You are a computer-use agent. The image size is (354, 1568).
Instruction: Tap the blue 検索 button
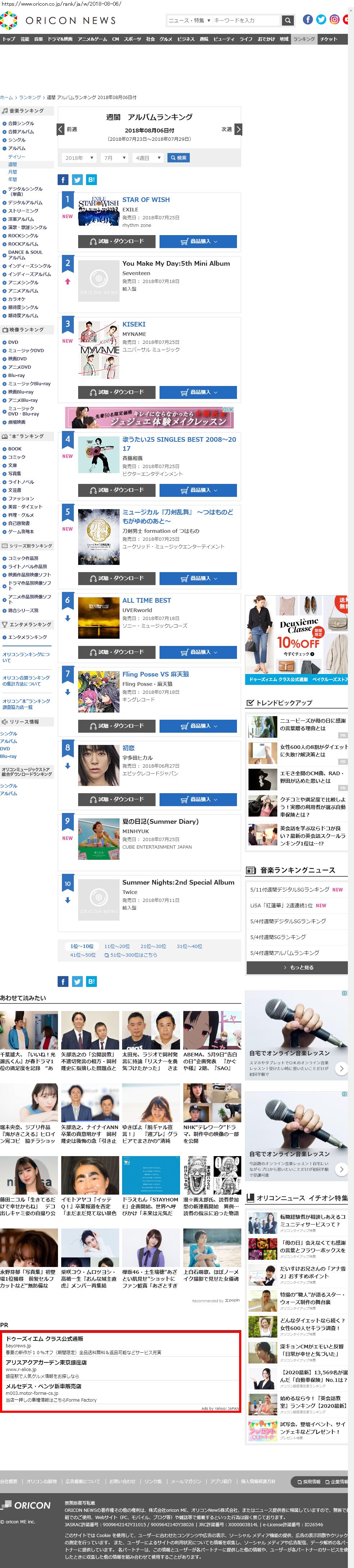(x=179, y=158)
